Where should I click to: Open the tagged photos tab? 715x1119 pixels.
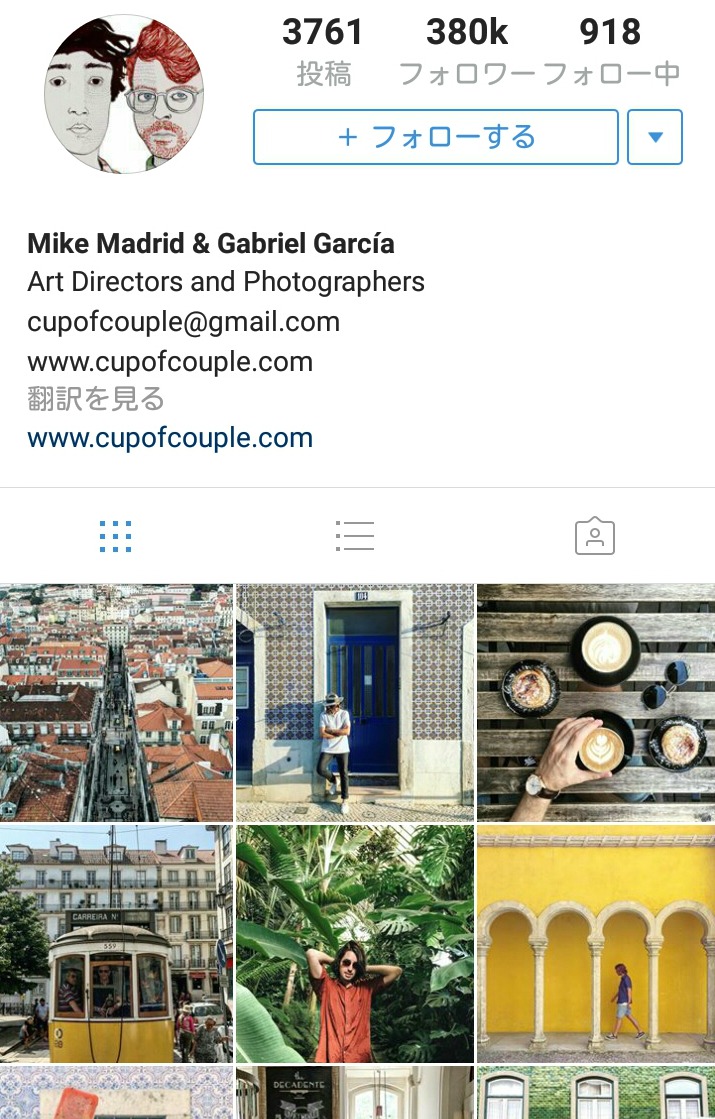(x=595, y=537)
